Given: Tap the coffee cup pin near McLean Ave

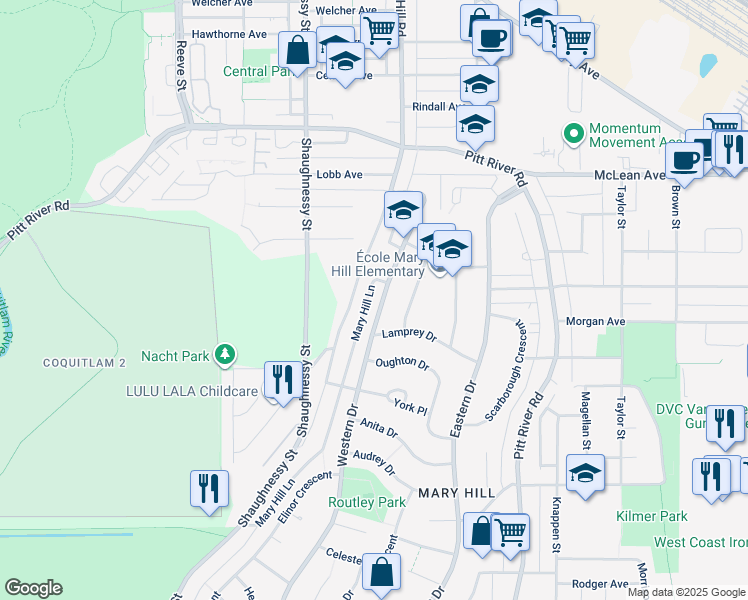Looking at the screenshot, I should click(x=685, y=160).
